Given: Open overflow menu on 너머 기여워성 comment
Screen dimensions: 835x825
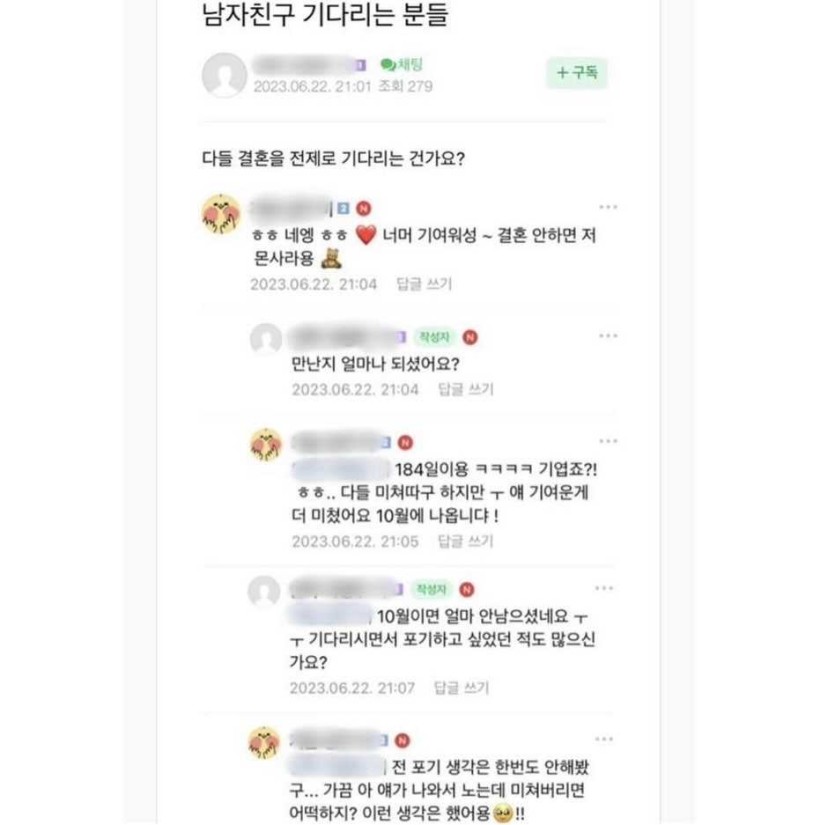Looking at the screenshot, I should click(608, 207).
